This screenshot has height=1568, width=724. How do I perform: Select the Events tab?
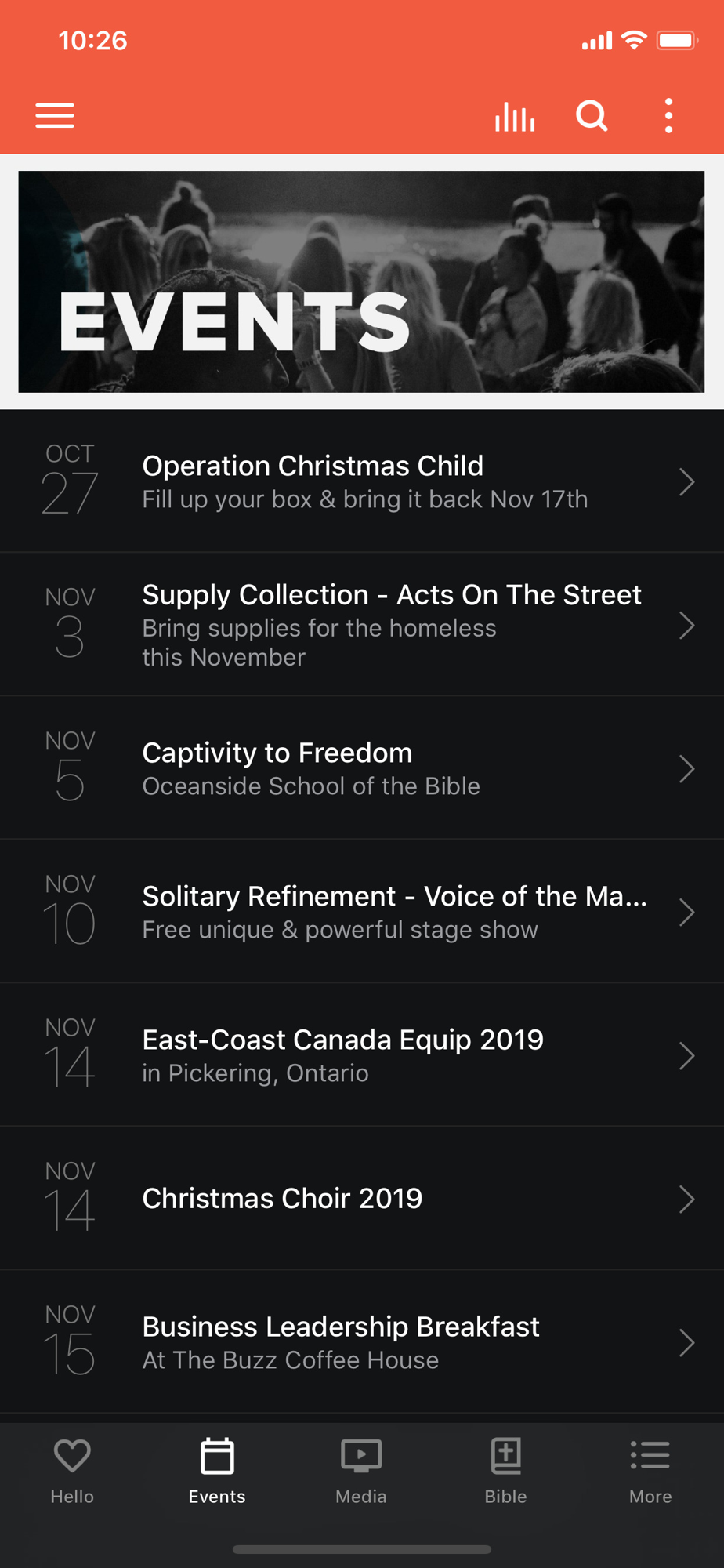(217, 1472)
